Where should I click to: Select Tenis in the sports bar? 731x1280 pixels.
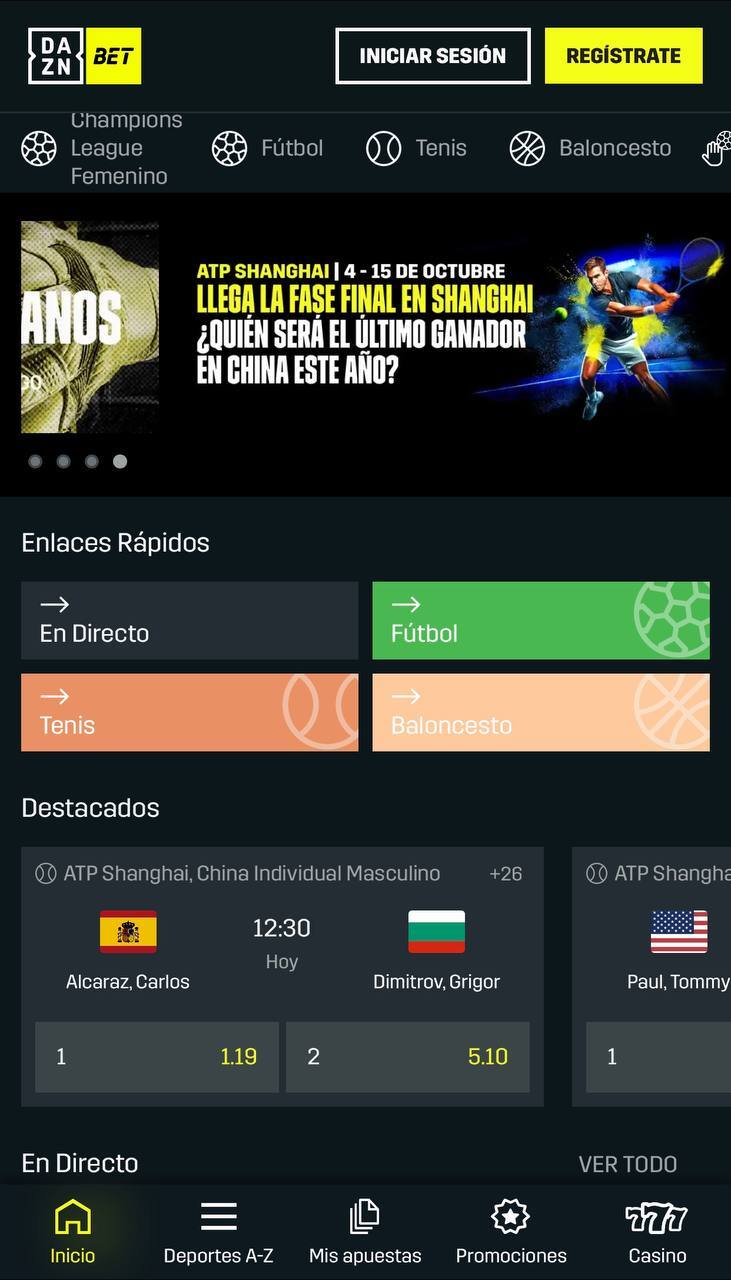[417, 149]
